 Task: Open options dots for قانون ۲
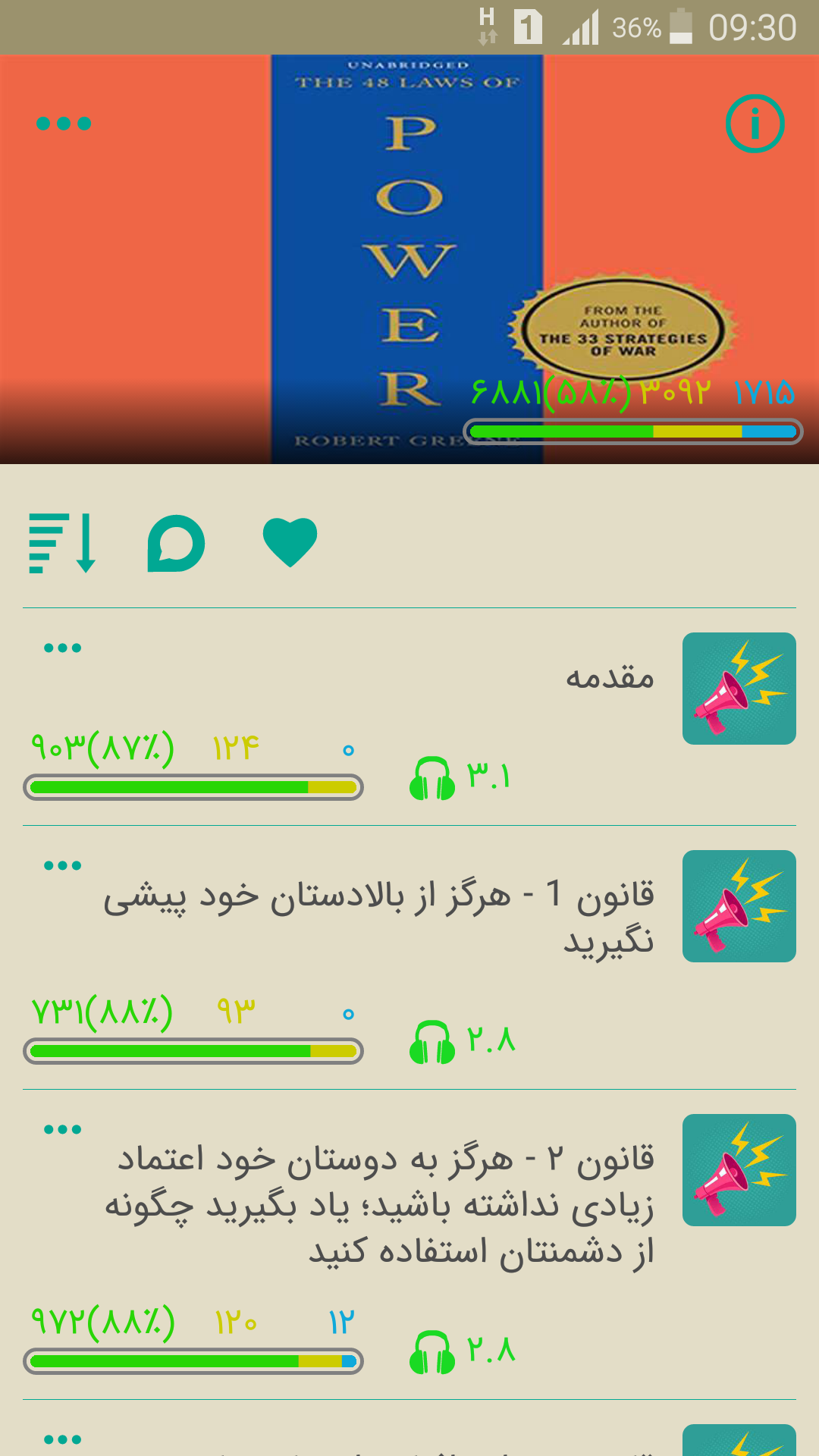[62, 1129]
